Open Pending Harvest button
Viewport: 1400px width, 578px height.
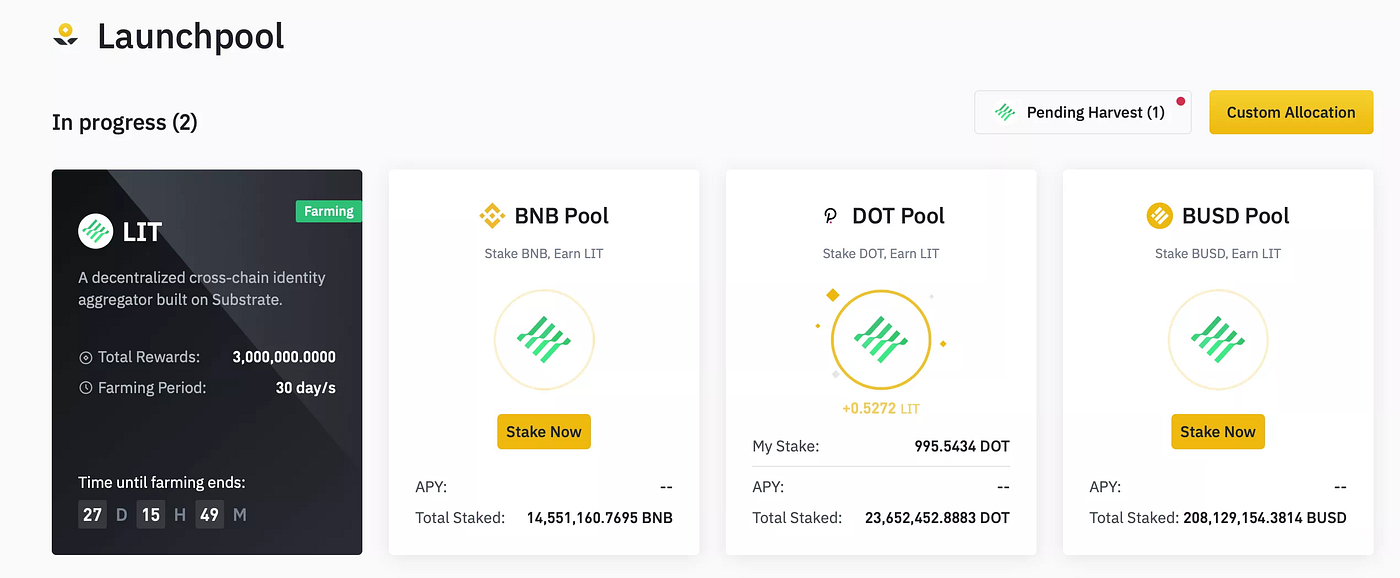(x=1082, y=112)
